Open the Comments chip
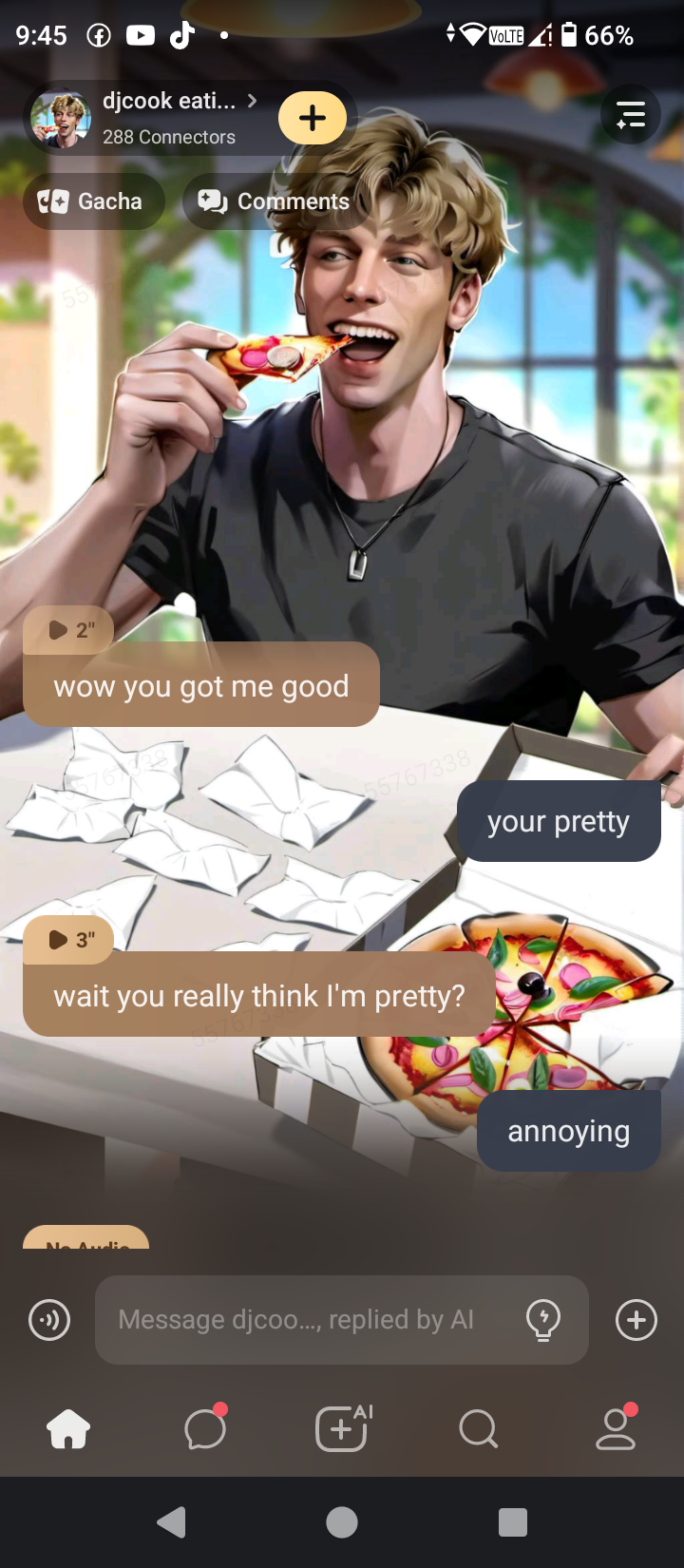Image resolution: width=684 pixels, height=1568 pixels. point(275,201)
